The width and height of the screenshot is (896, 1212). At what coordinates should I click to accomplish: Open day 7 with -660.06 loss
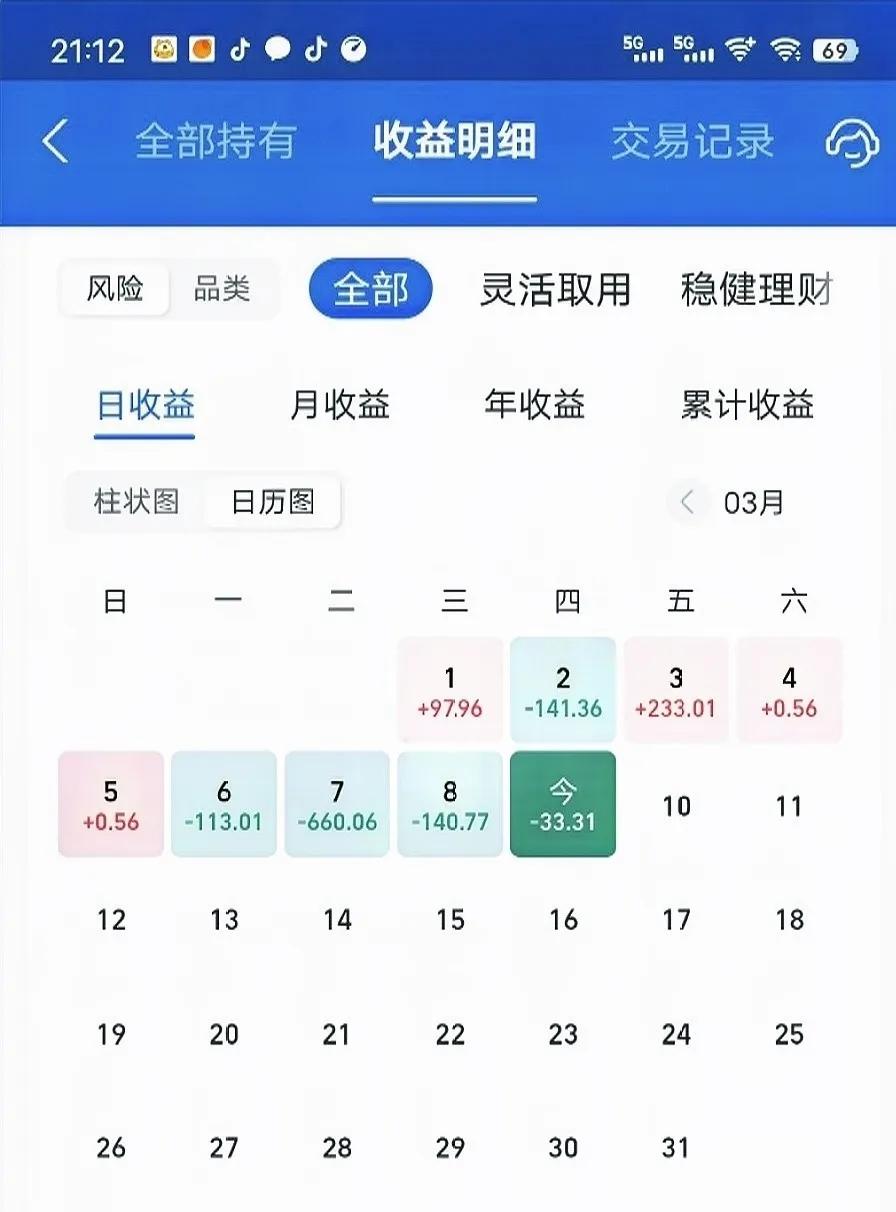tap(337, 804)
